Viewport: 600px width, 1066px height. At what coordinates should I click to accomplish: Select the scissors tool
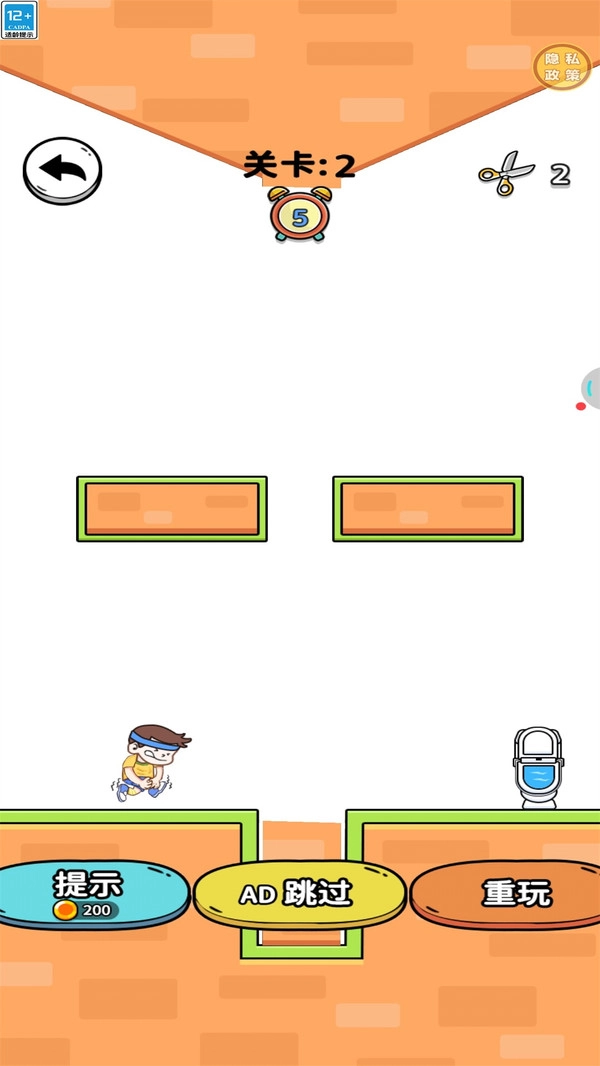point(508,174)
